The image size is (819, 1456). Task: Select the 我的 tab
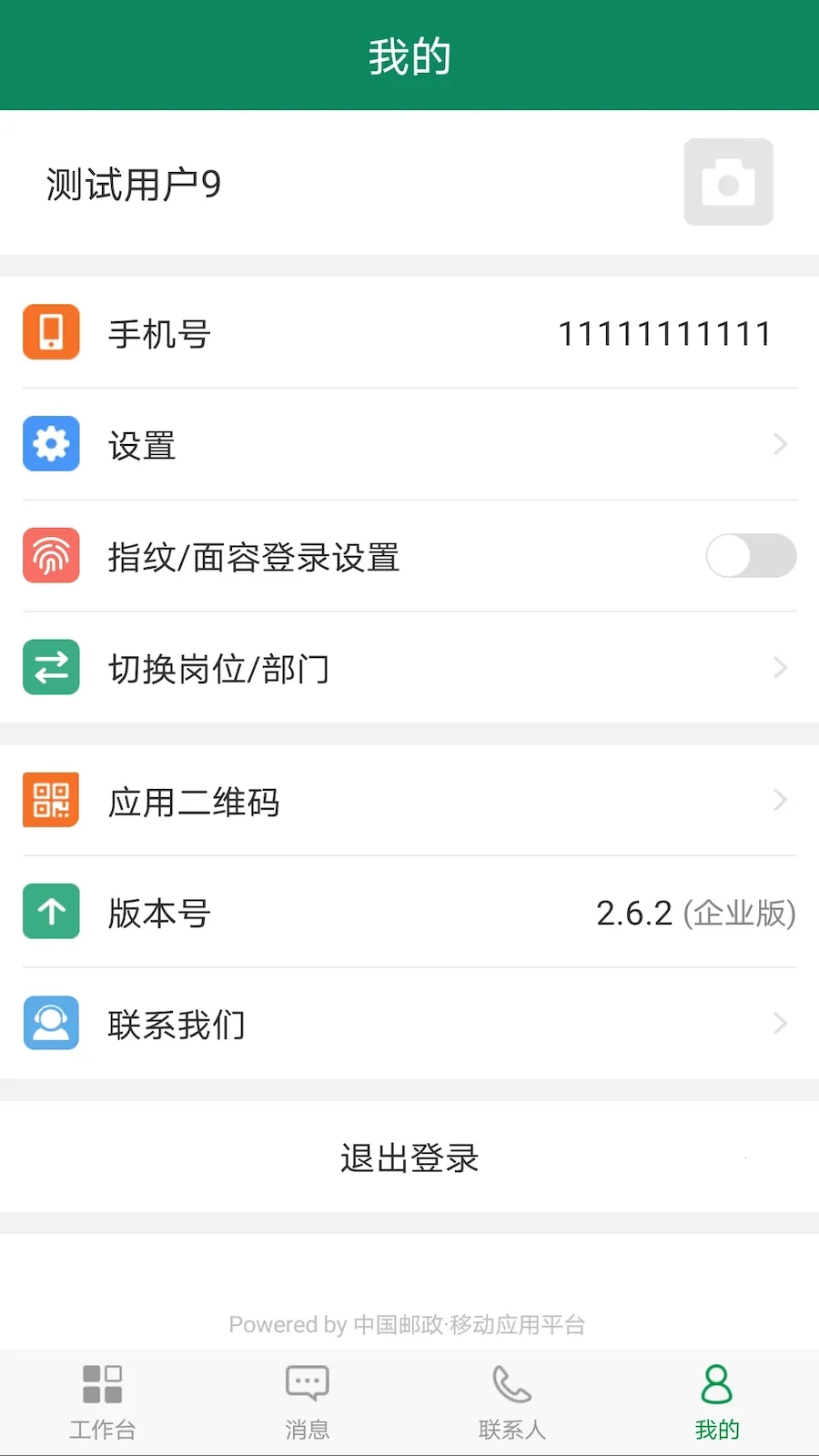tap(716, 1401)
